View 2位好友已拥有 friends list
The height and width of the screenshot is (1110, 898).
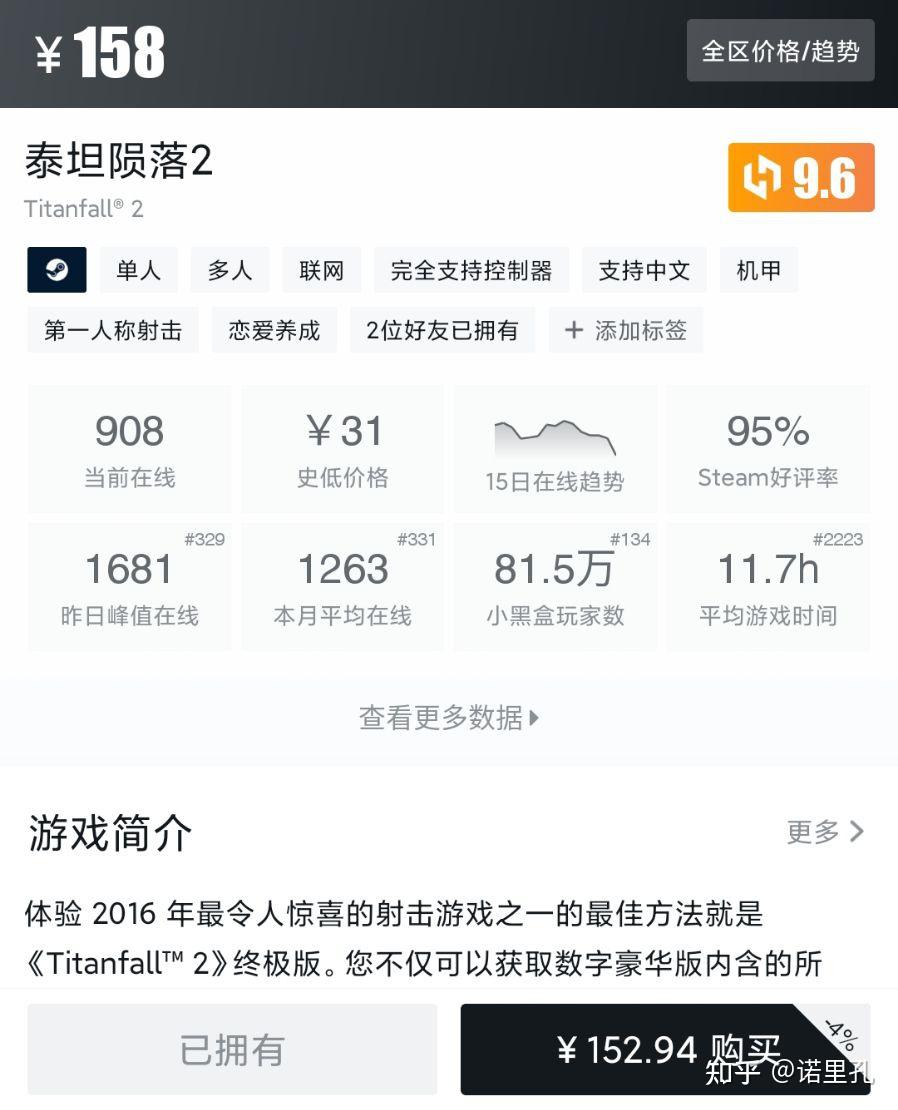pyautogui.click(x=442, y=331)
